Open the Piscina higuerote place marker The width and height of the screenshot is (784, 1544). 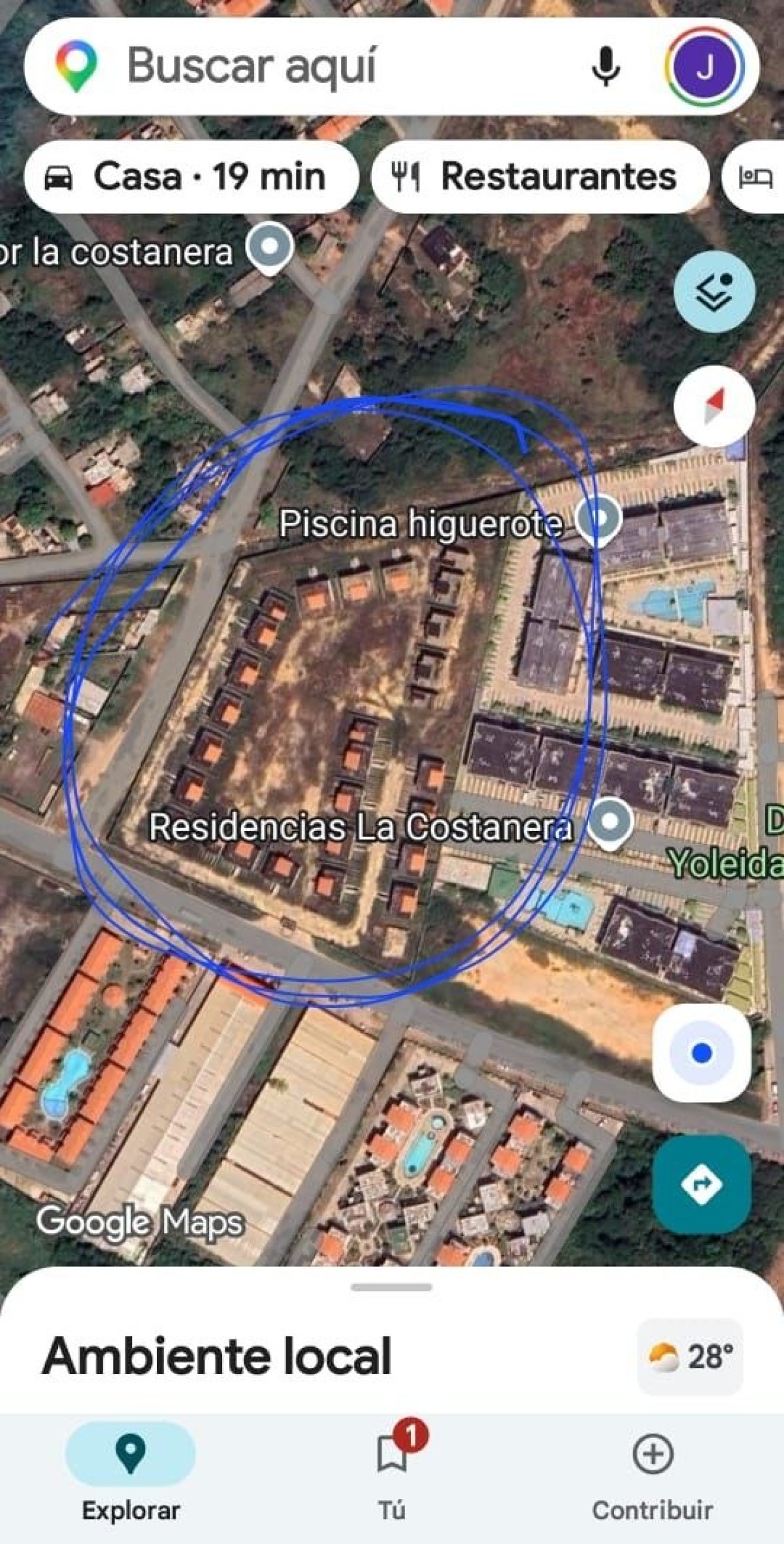click(599, 520)
